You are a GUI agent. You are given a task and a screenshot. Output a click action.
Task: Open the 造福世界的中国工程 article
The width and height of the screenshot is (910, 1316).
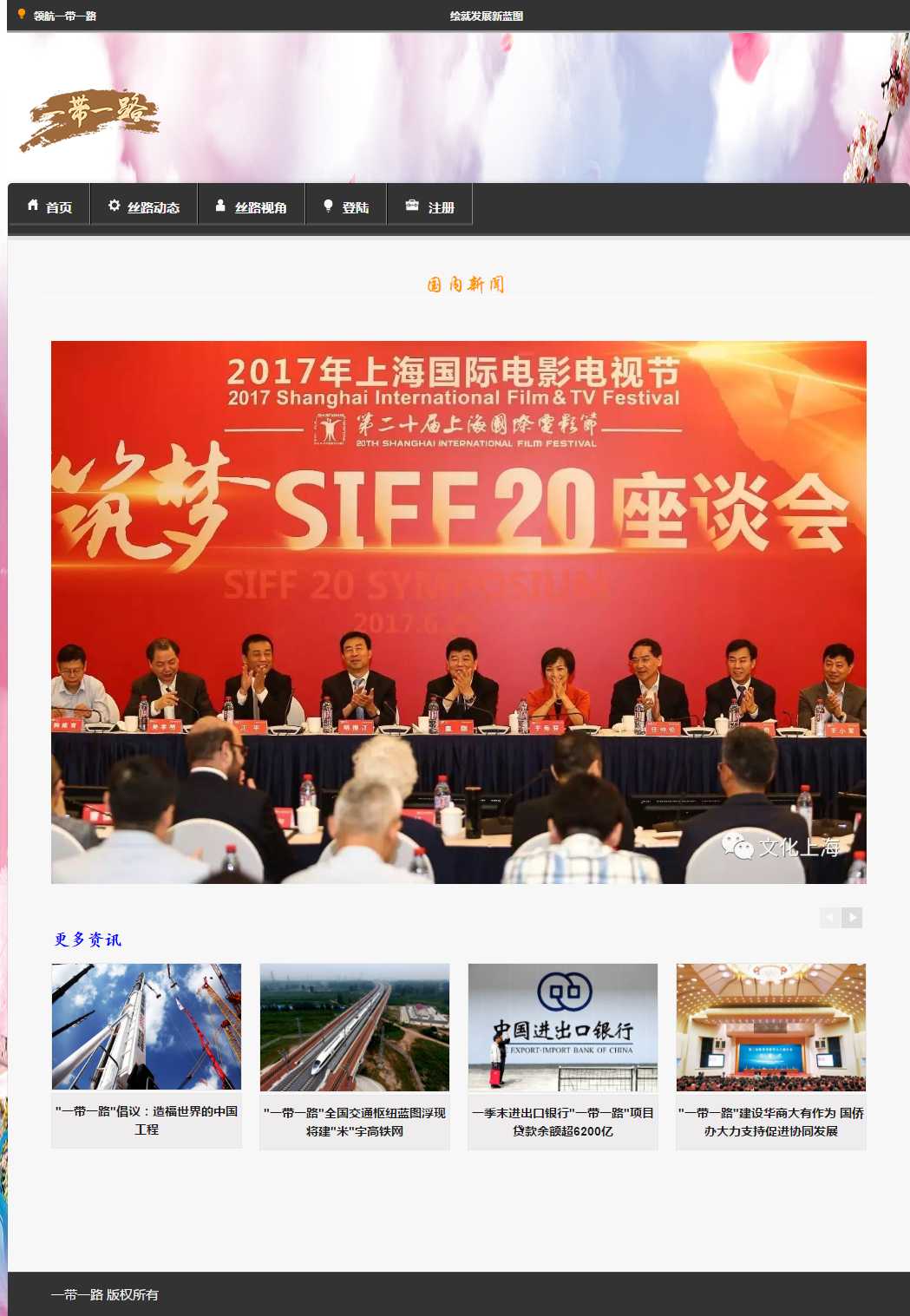point(147,1055)
